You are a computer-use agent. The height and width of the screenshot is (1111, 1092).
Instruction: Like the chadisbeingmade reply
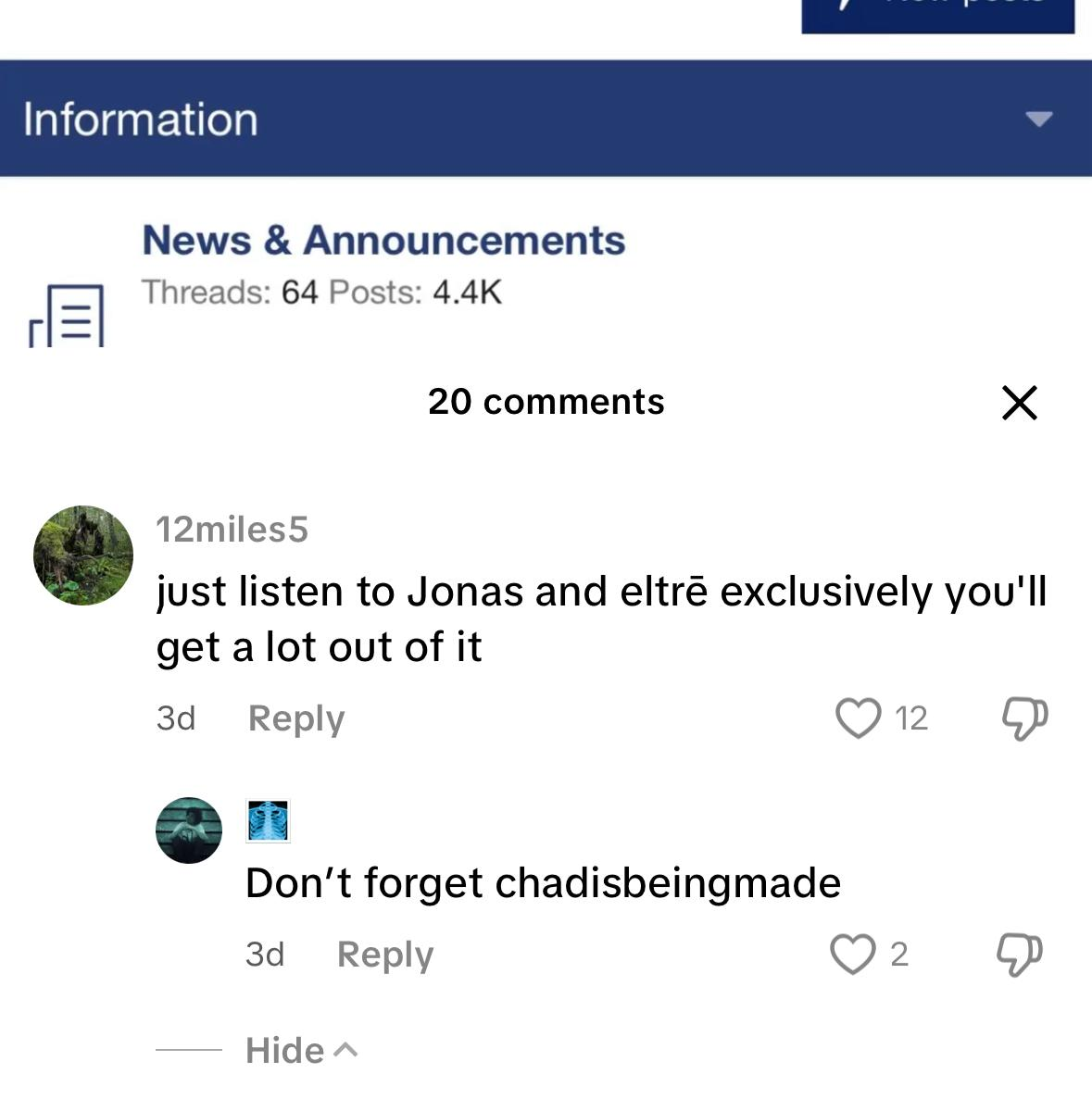[853, 954]
